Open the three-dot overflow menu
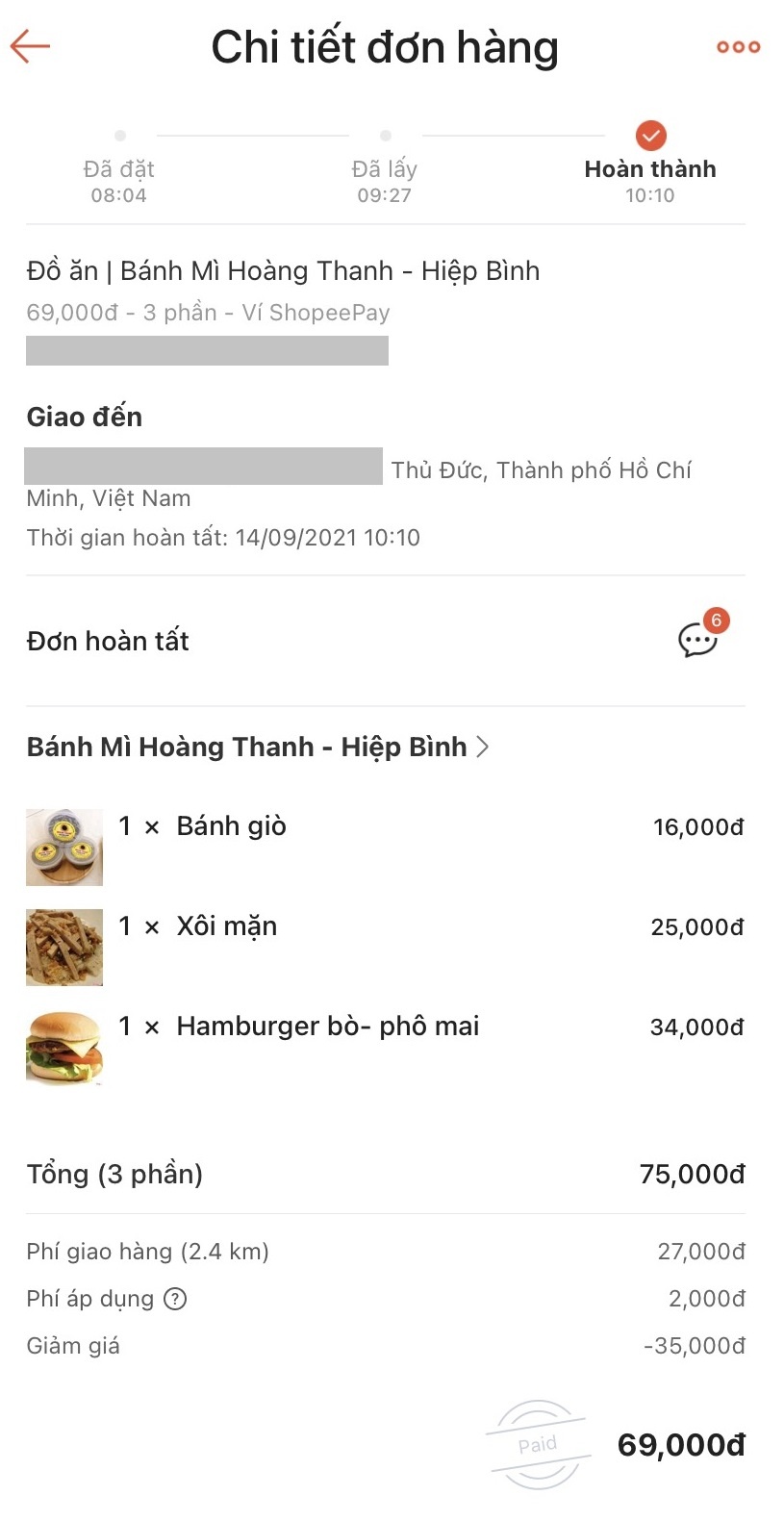Viewport: 784px width, 1521px height. click(738, 46)
